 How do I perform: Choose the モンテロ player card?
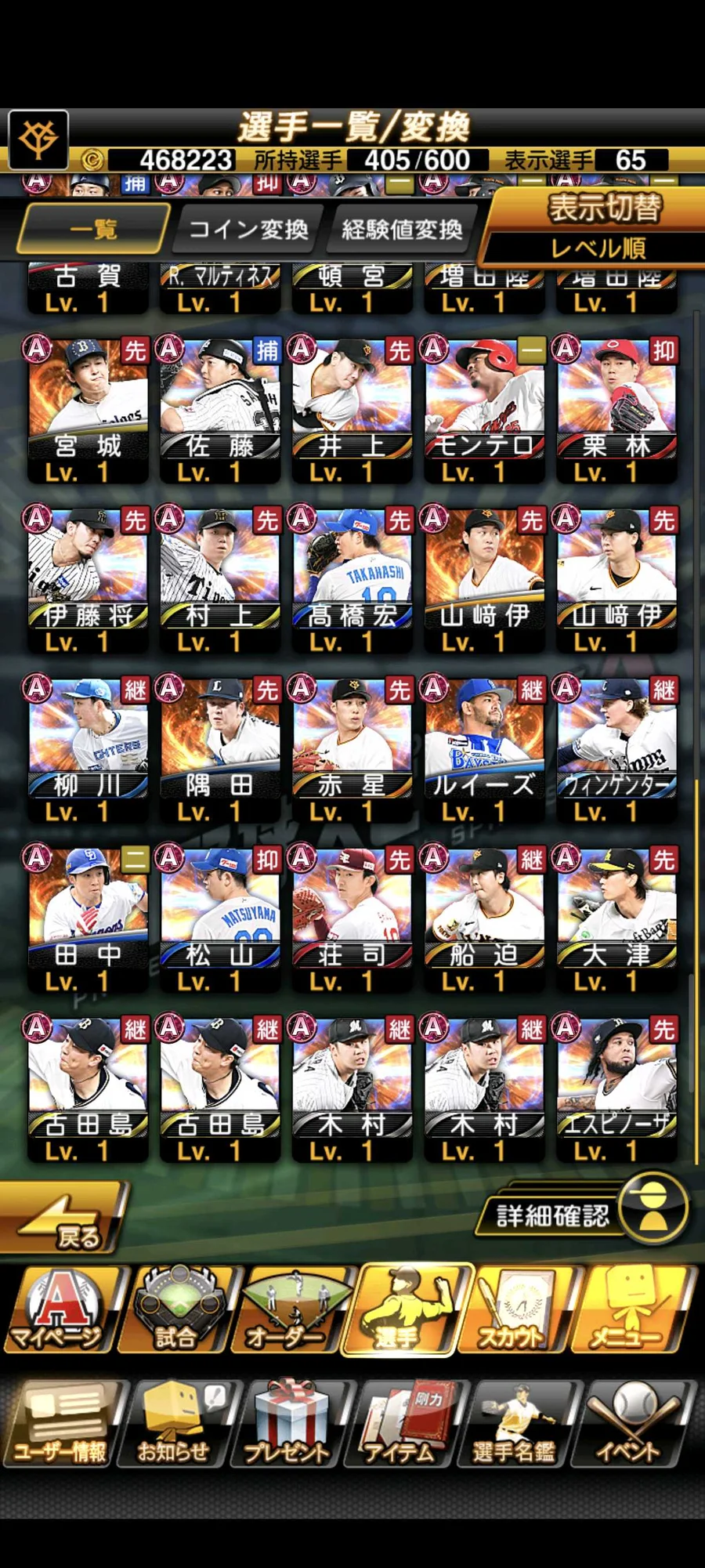[484, 409]
